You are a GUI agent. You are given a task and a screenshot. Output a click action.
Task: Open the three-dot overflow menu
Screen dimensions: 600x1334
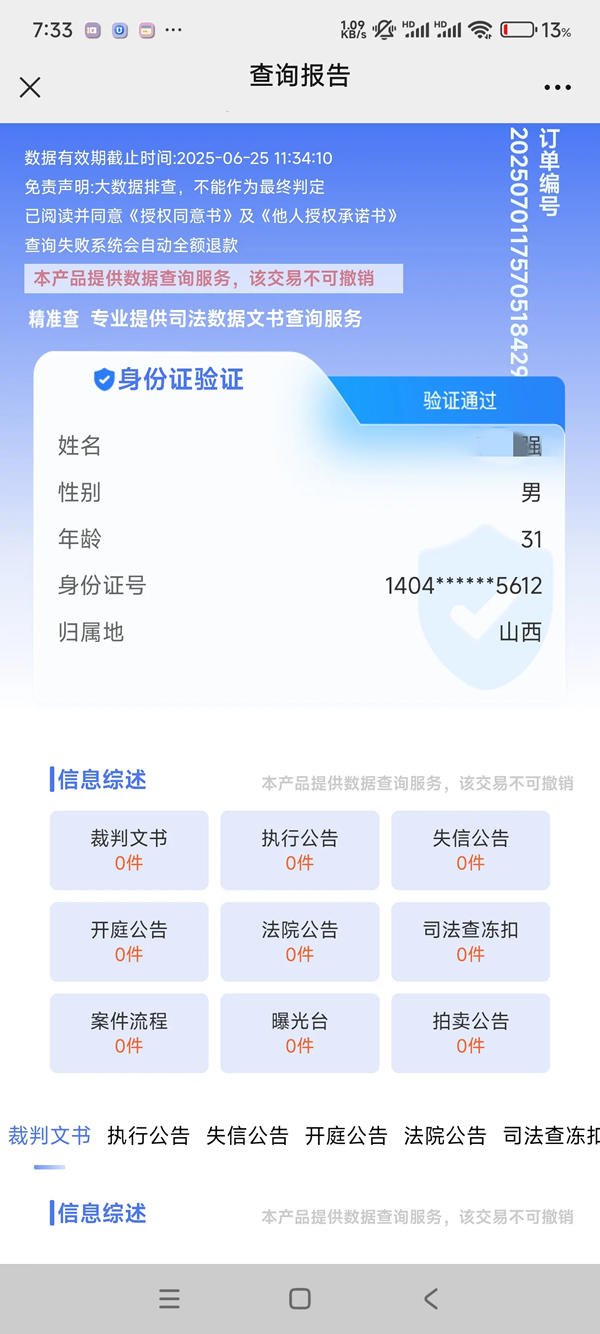click(557, 88)
